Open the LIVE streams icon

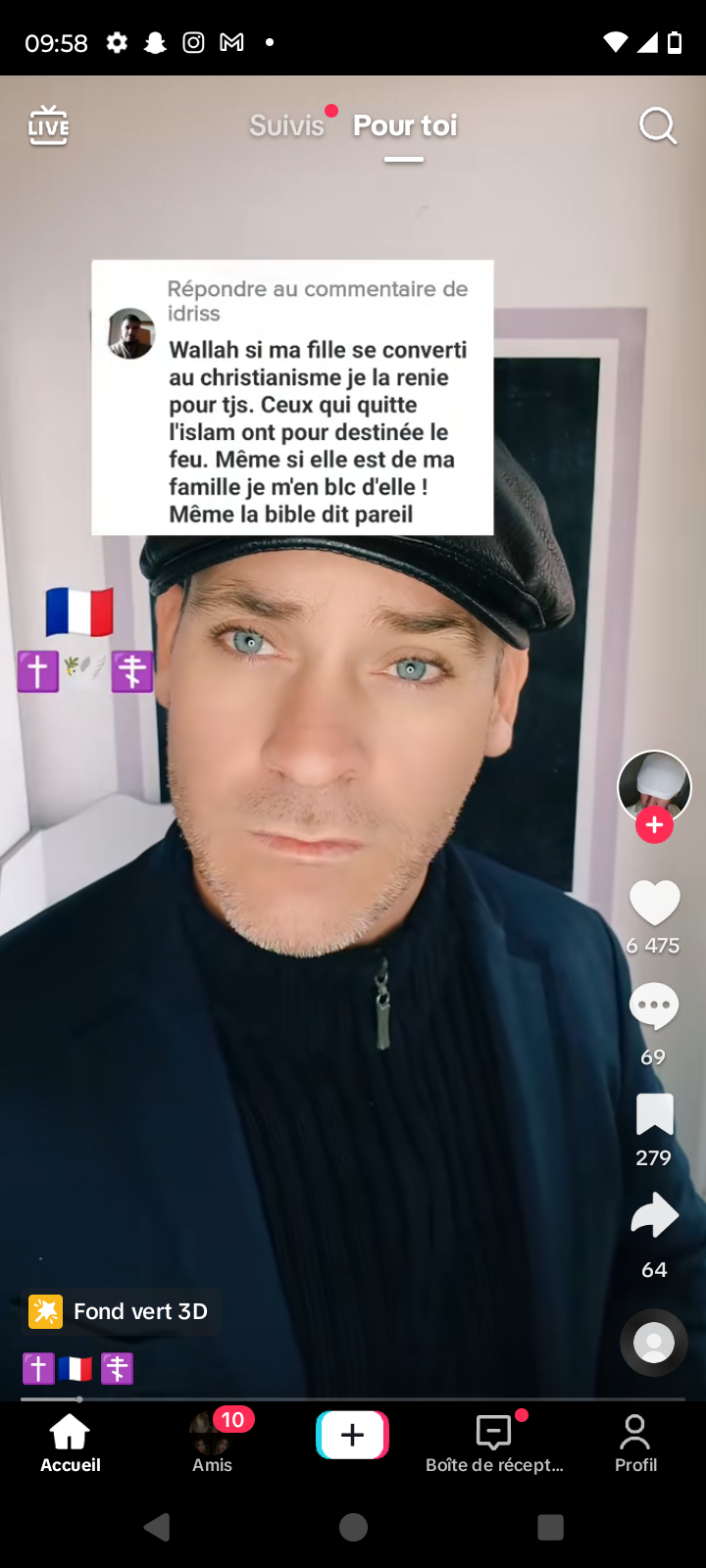(48, 125)
